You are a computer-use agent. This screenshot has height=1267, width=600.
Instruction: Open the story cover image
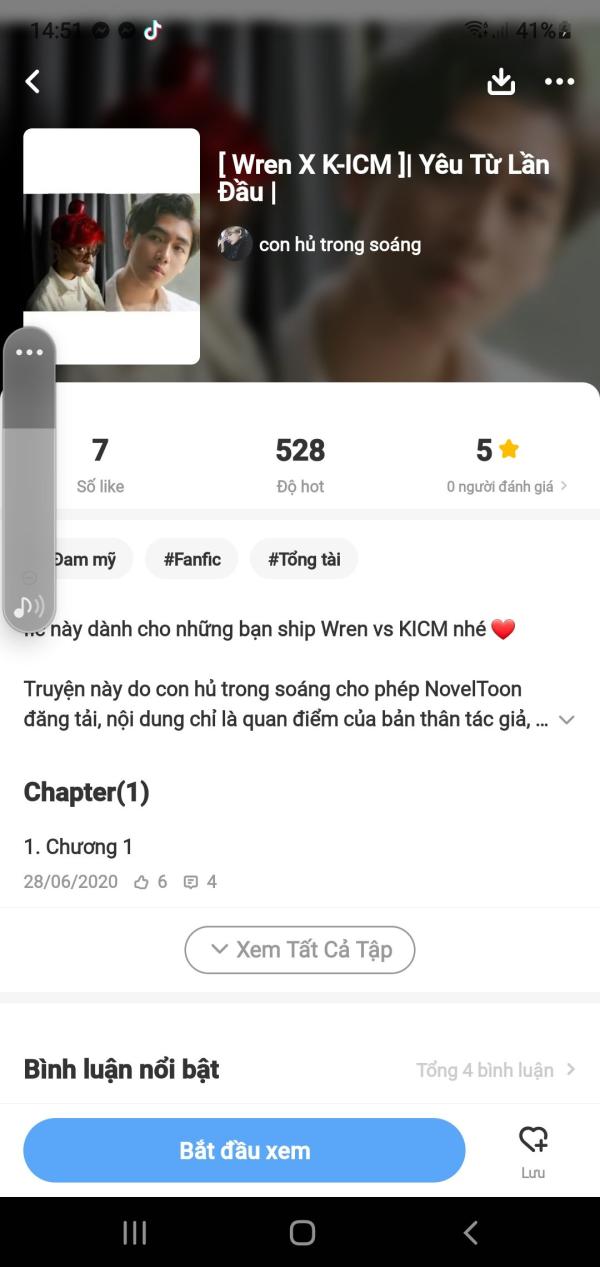tap(112, 246)
